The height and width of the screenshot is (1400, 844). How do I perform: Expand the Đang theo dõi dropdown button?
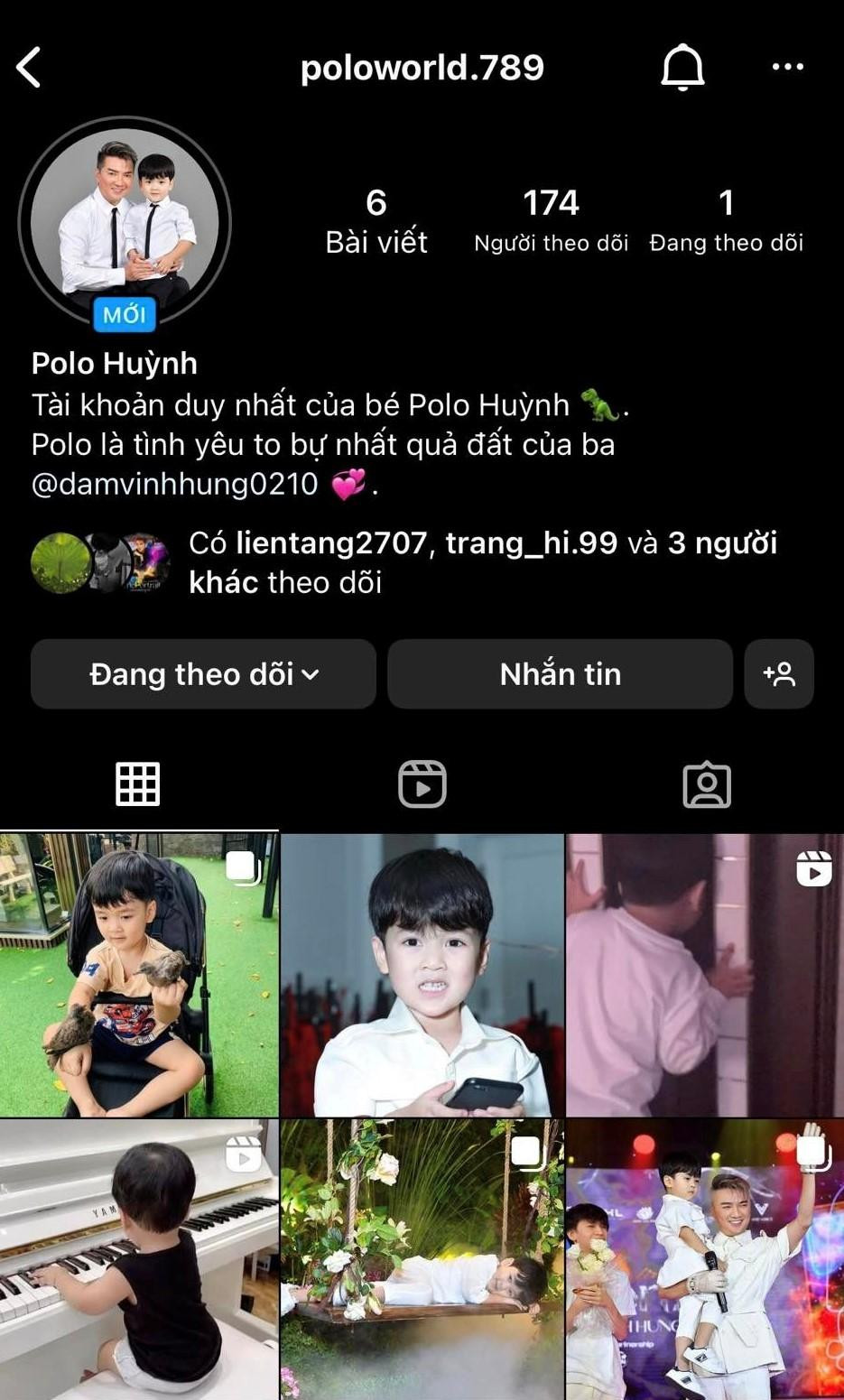point(203,674)
